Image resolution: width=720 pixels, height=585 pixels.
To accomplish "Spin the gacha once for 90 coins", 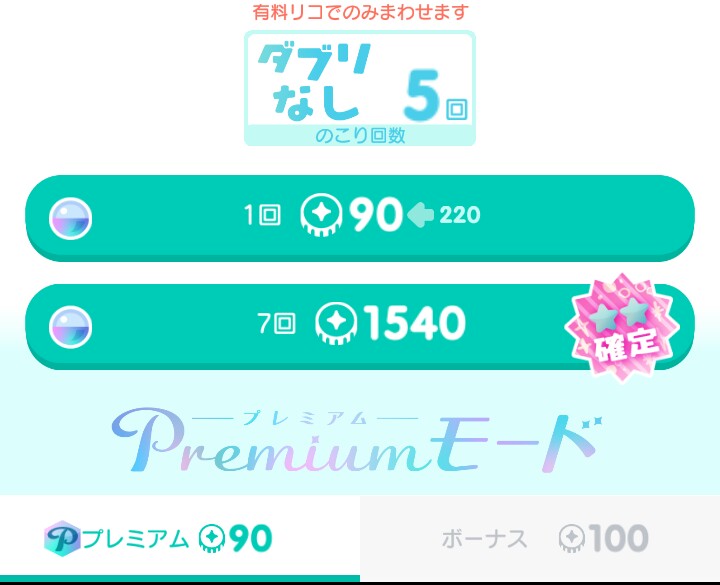I will 360,216.
